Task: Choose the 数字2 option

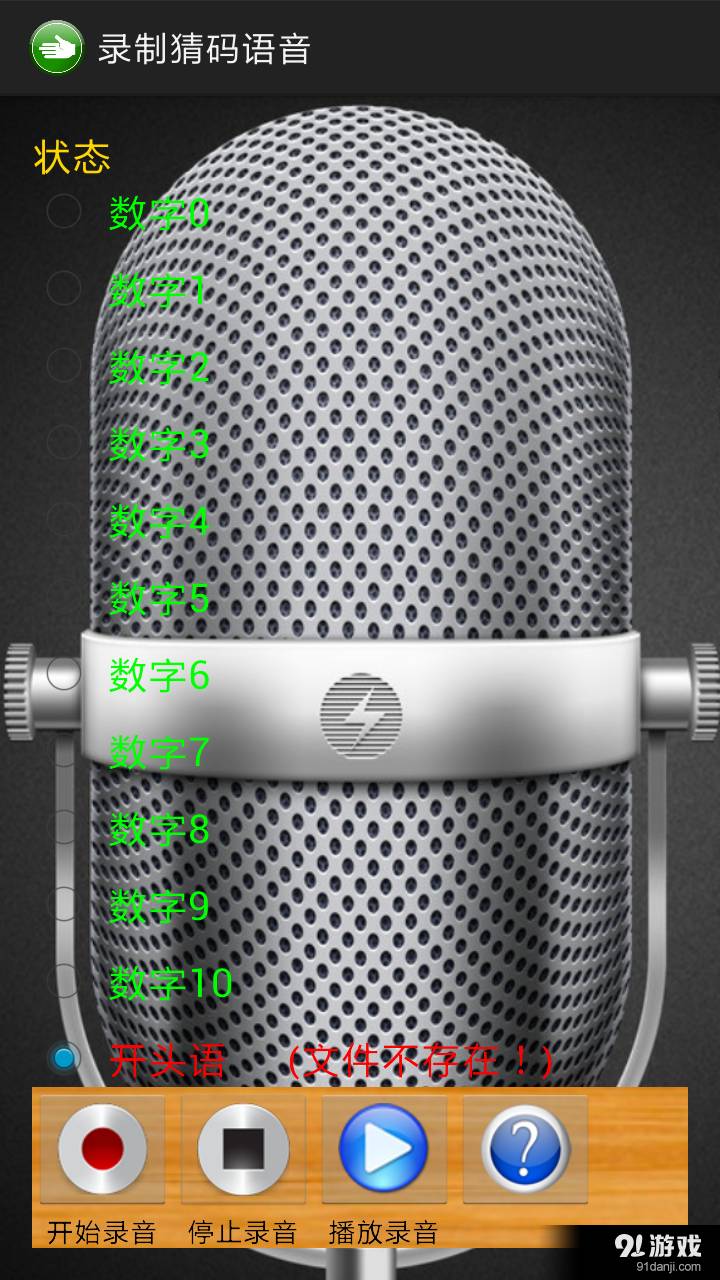Action: point(64,366)
